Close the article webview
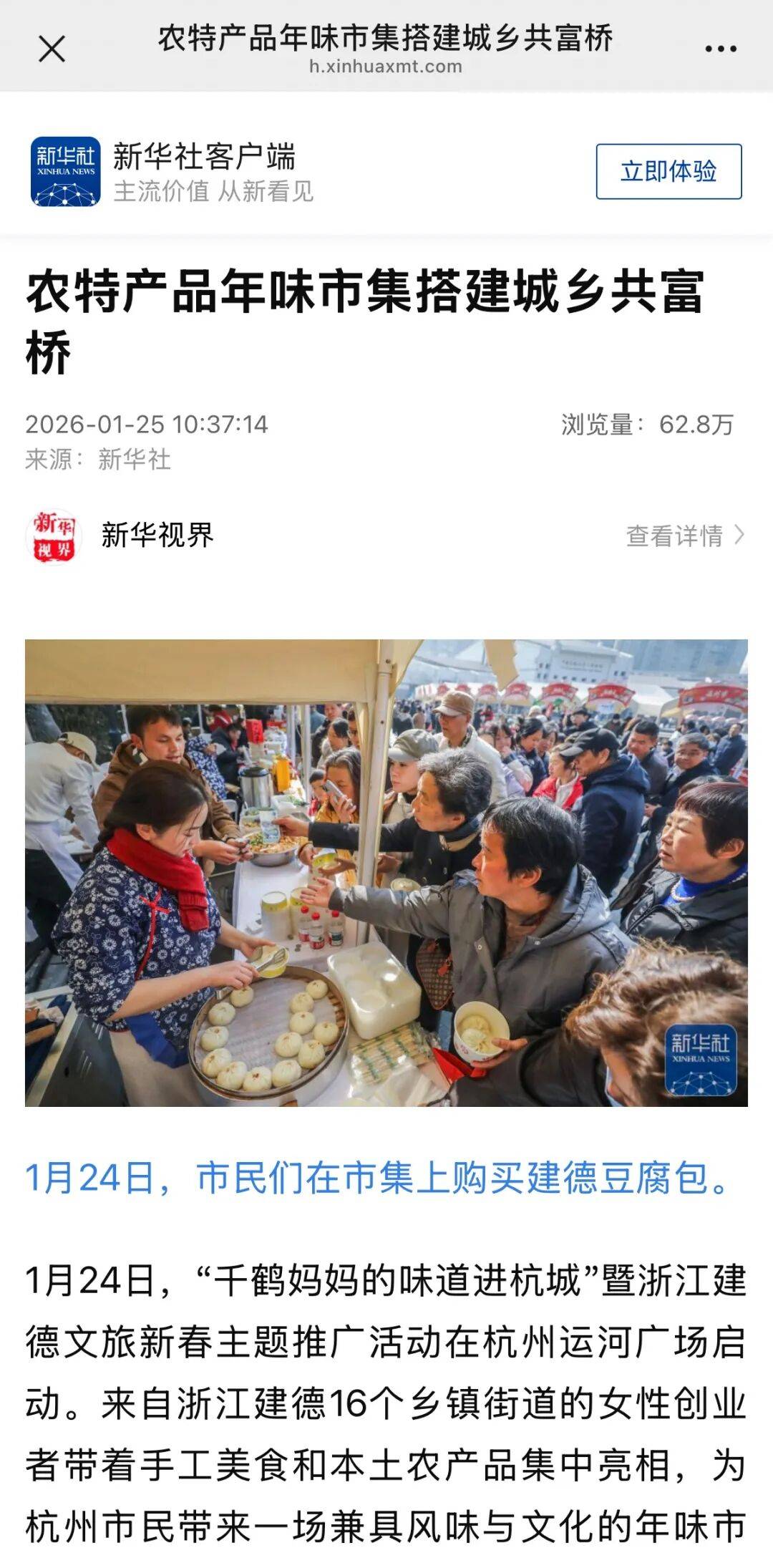 coord(52,49)
